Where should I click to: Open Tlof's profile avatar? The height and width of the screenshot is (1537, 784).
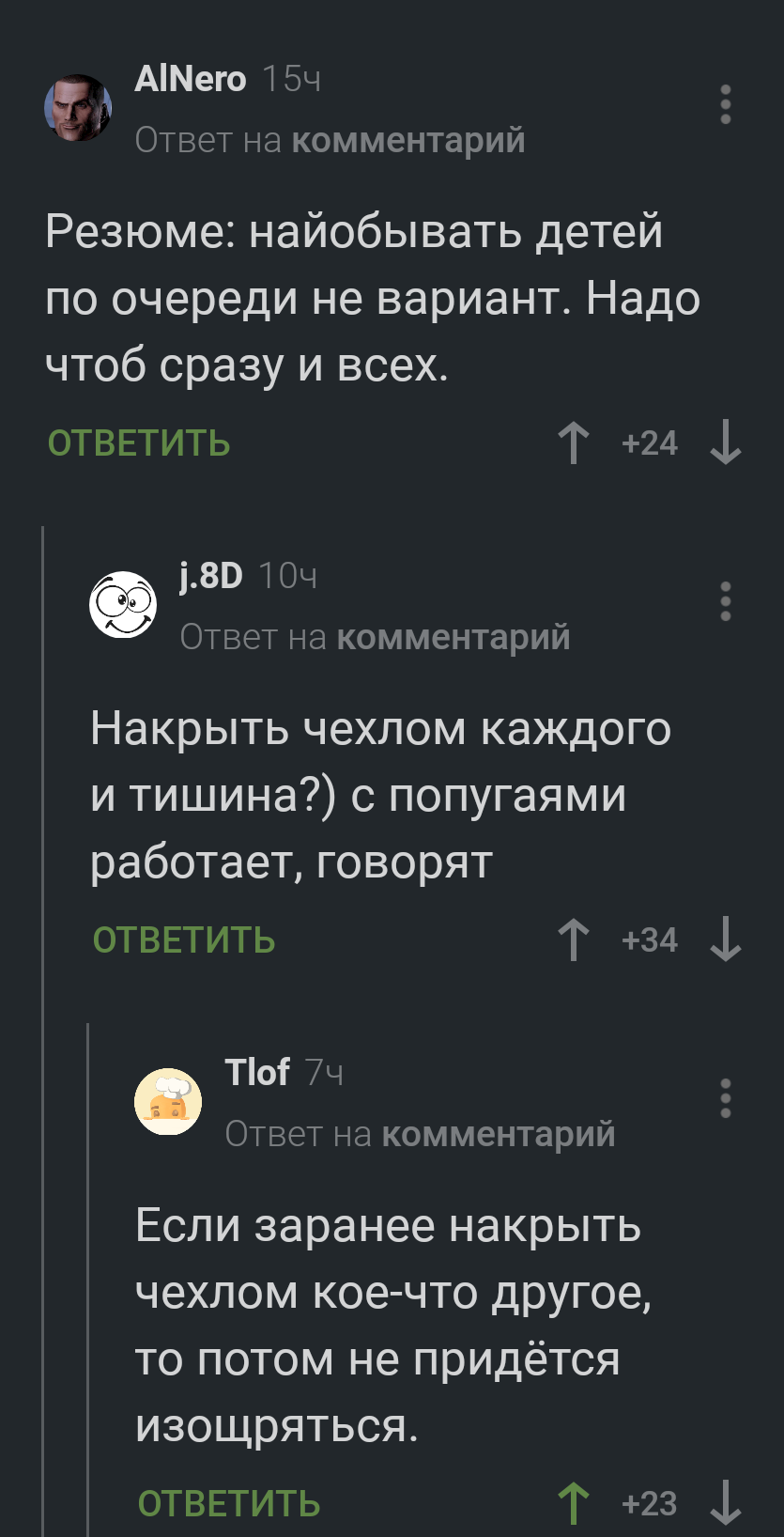click(168, 1101)
